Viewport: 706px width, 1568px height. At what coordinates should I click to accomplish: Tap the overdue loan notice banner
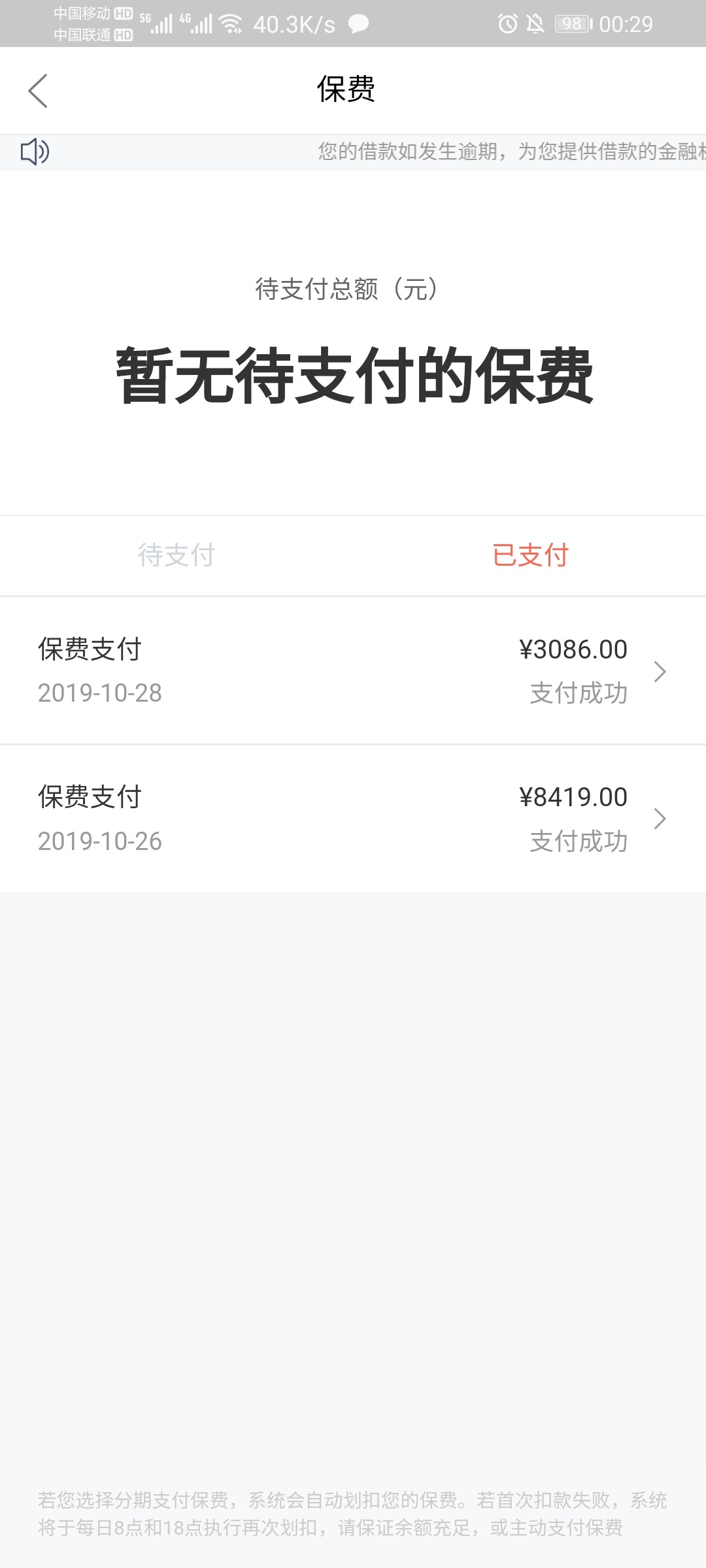(x=353, y=152)
